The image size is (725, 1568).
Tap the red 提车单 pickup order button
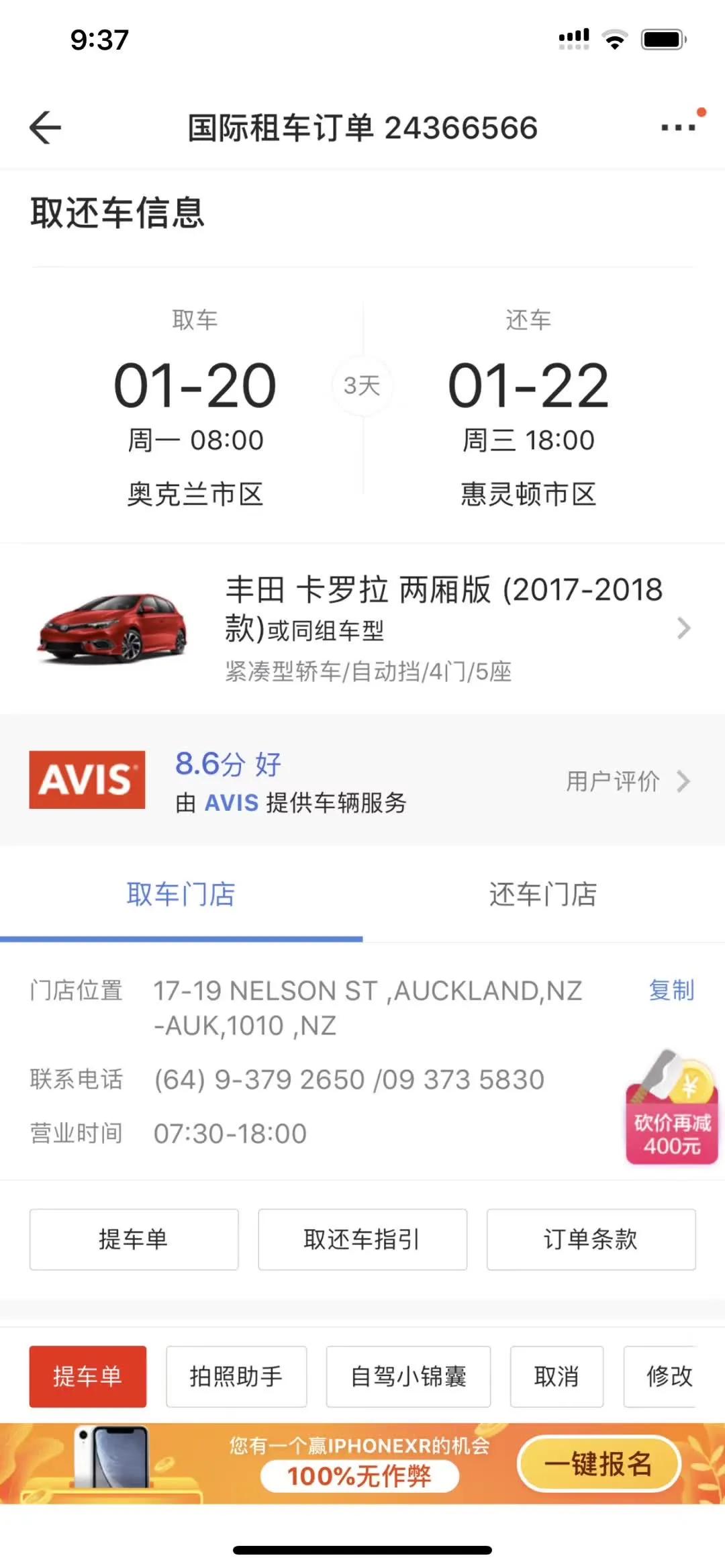[x=88, y=1377]
